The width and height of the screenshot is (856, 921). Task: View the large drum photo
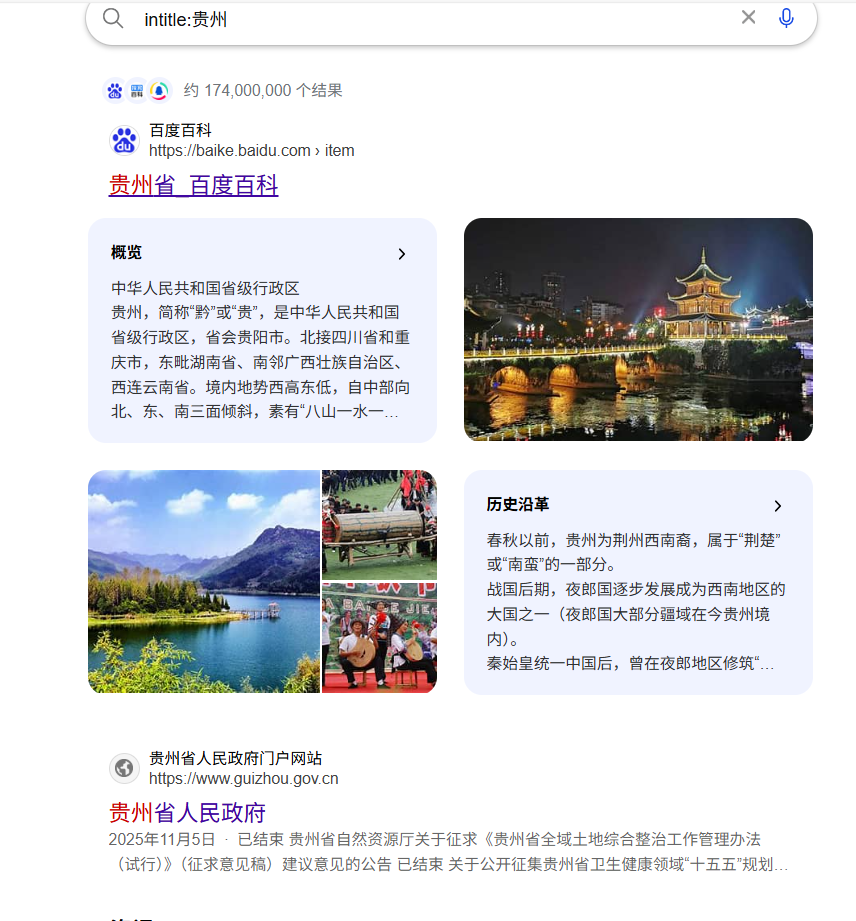(379, 524)
